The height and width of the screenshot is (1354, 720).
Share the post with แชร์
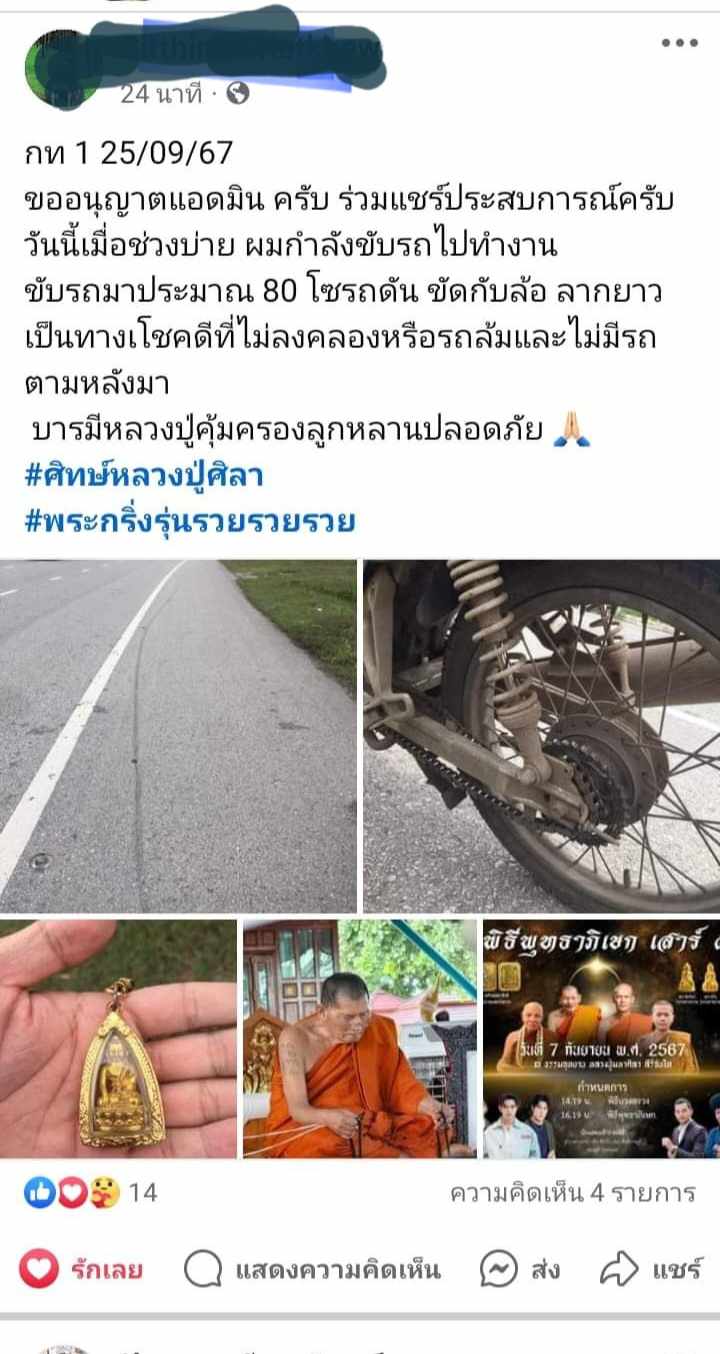click(650, 1270)
